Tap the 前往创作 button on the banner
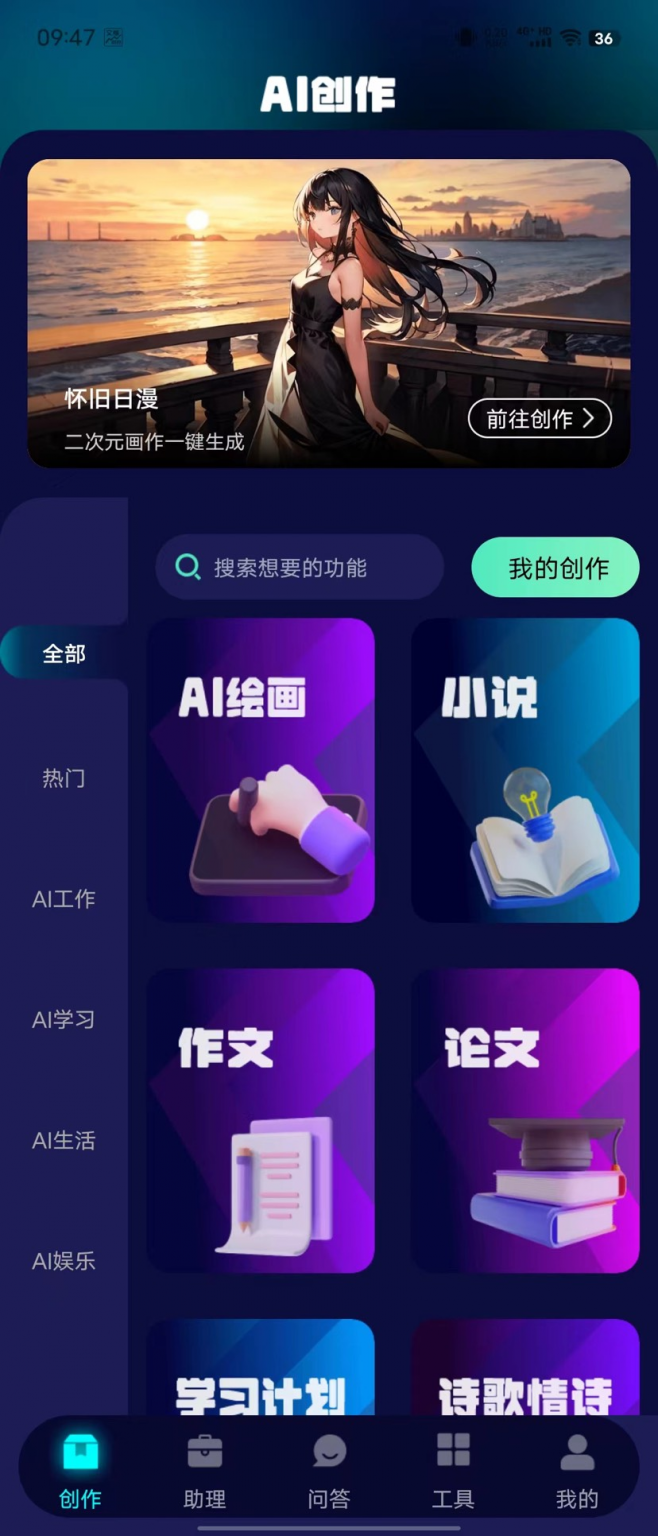This screenshot has width=658, height=1536. coord(539,419)
